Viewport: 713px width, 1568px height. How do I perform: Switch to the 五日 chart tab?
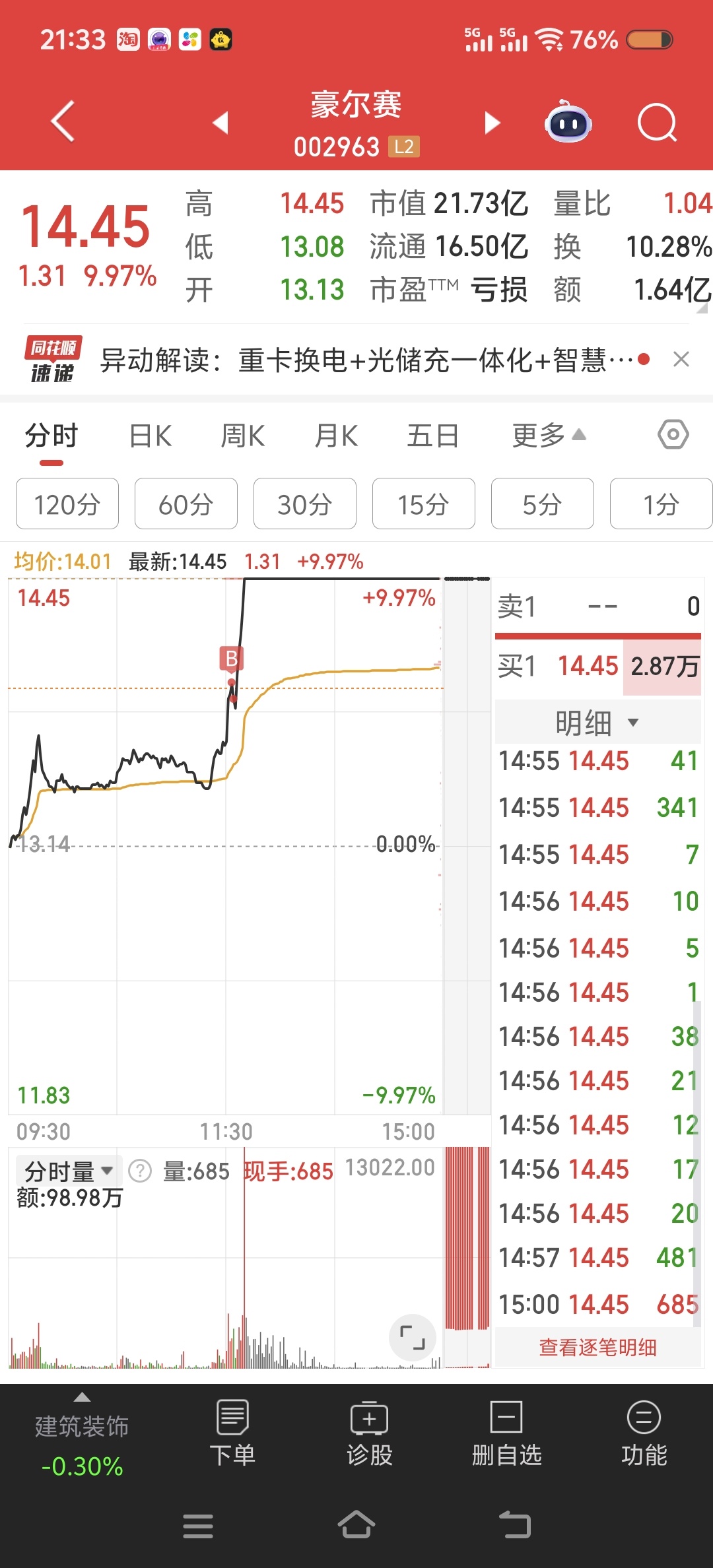tap(432, 436)
